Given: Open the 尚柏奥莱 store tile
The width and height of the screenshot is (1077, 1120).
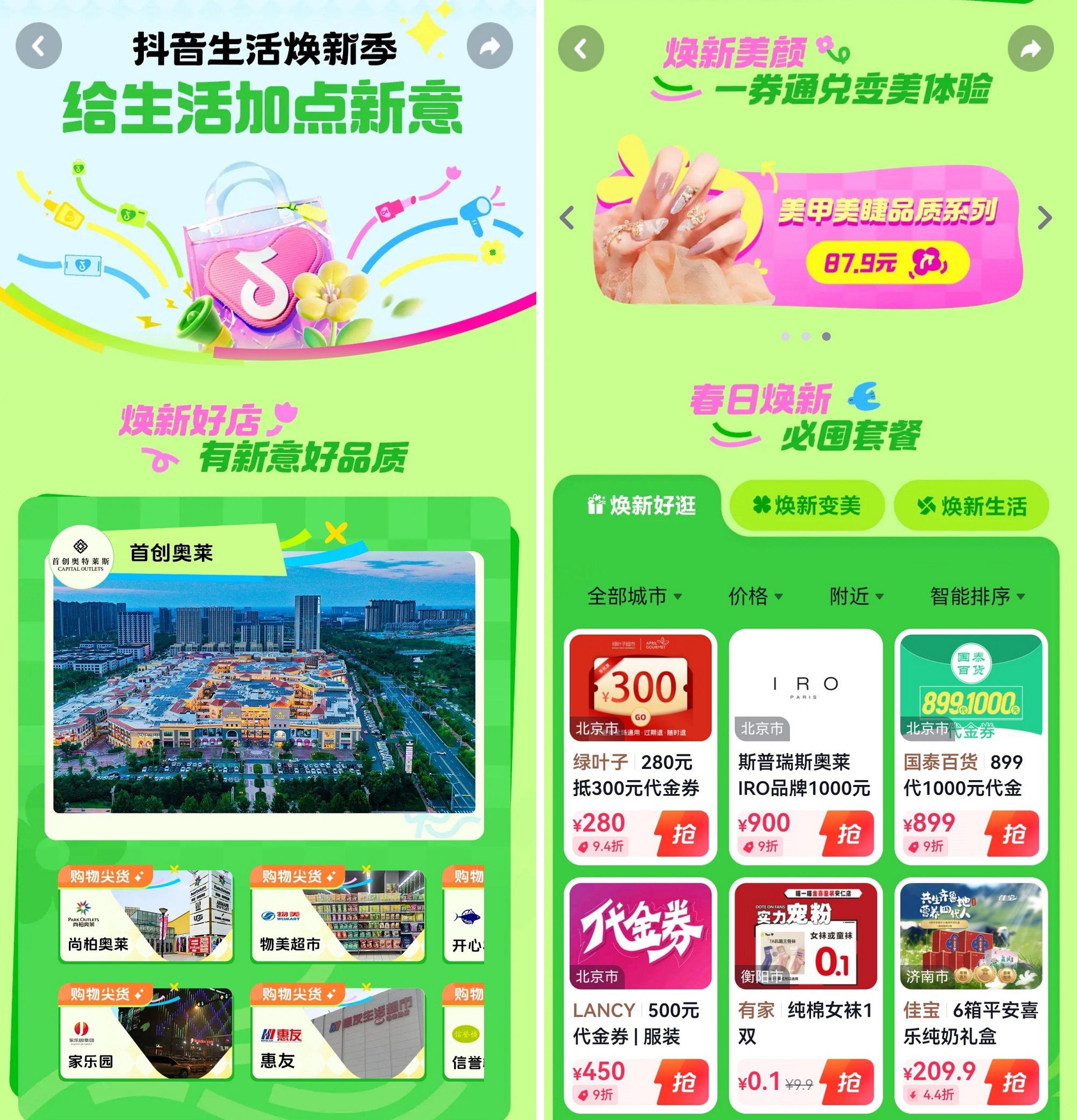Looking at the screenshot, I should [145, 916].
